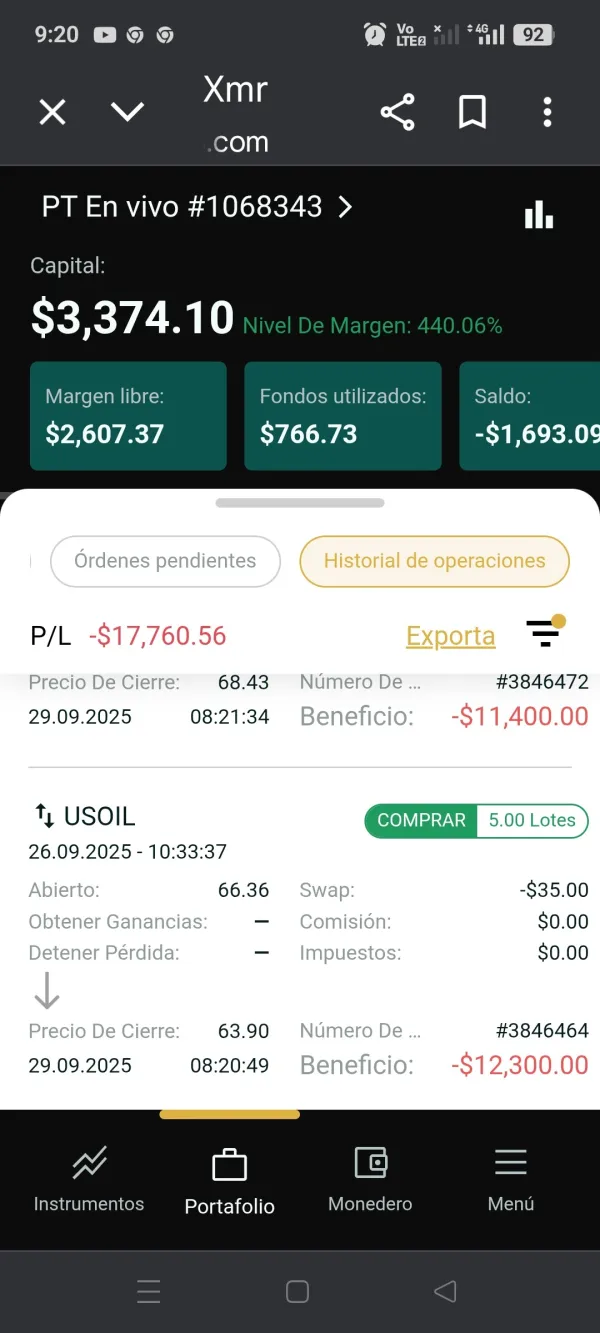Open the Monedero tab

tap(370, 1180)
